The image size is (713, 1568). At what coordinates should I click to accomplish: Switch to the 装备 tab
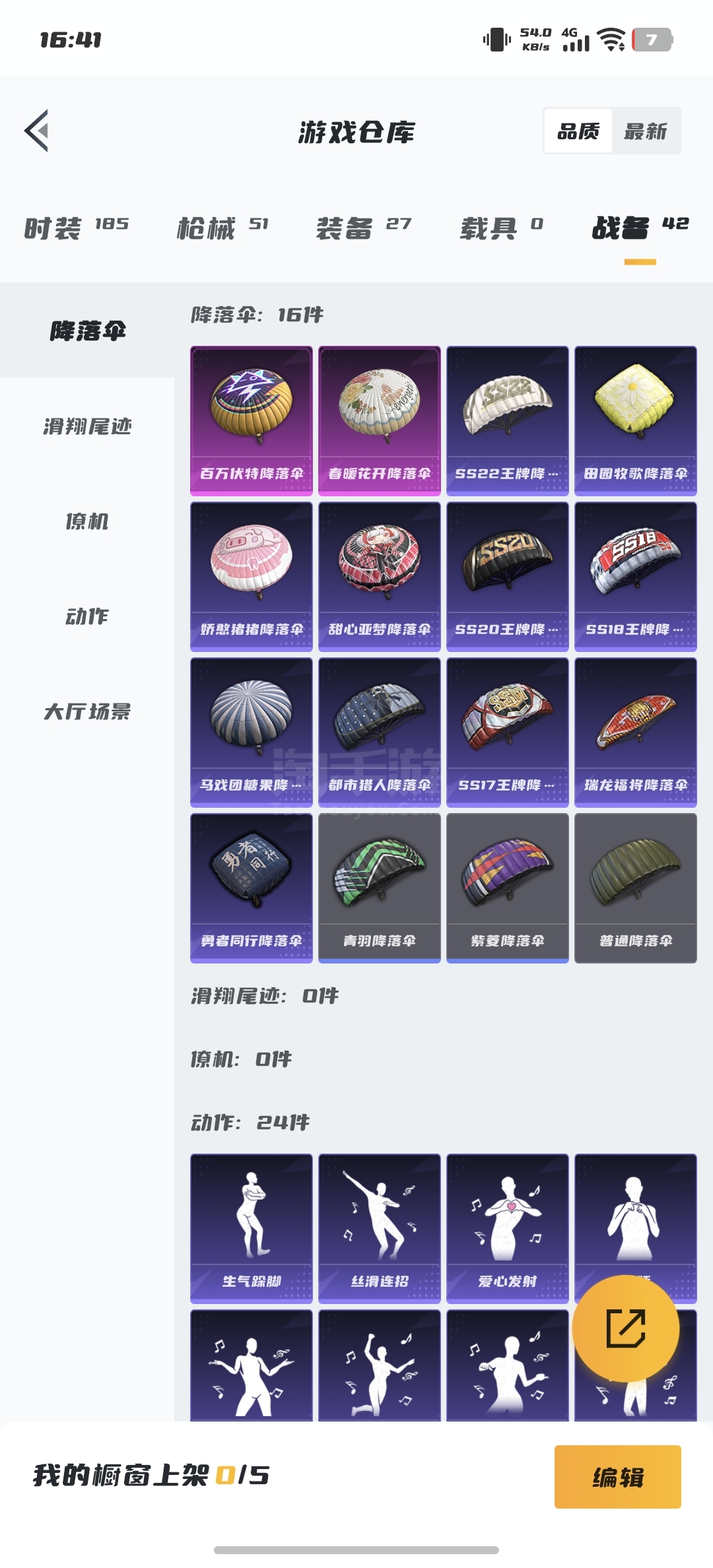point(363,228)
